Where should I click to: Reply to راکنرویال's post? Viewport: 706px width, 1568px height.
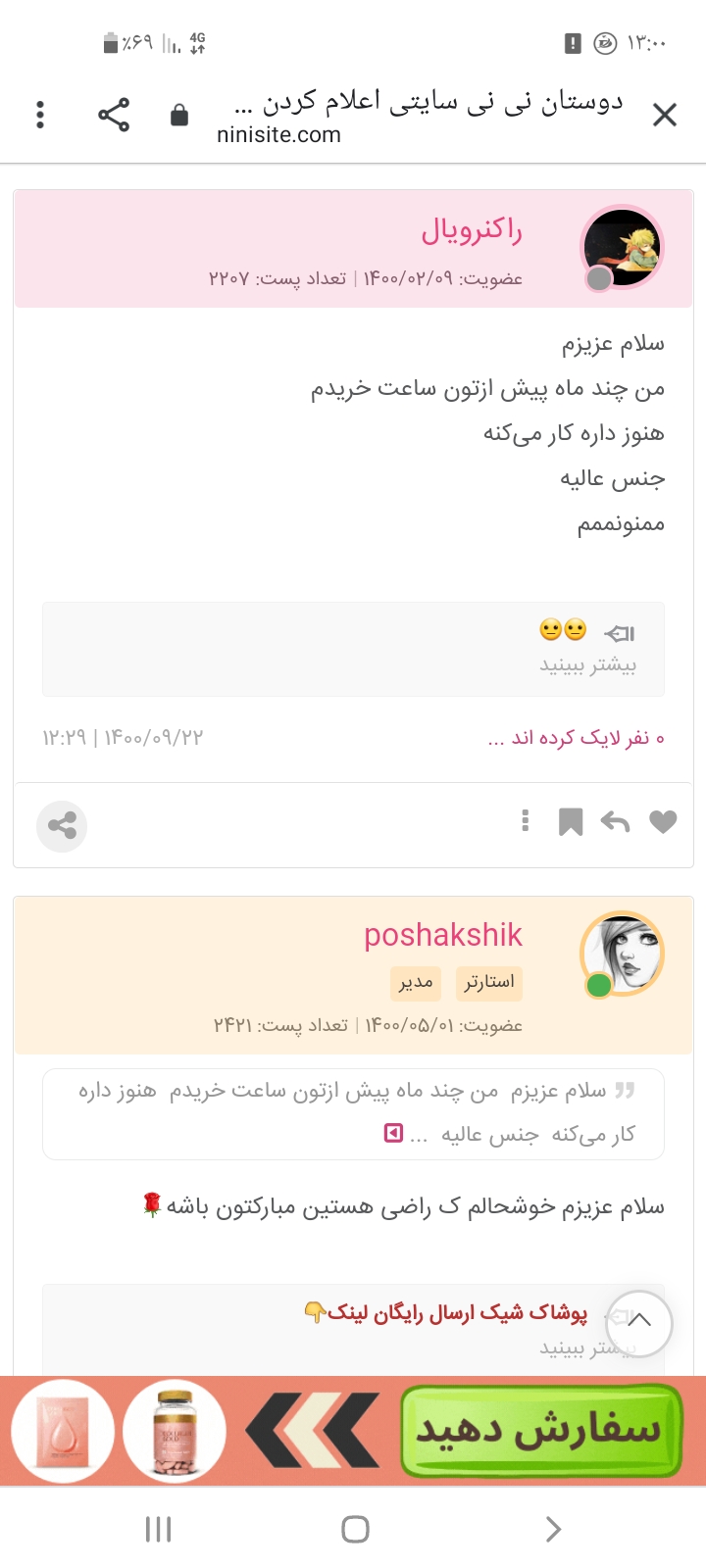[615, 822]
